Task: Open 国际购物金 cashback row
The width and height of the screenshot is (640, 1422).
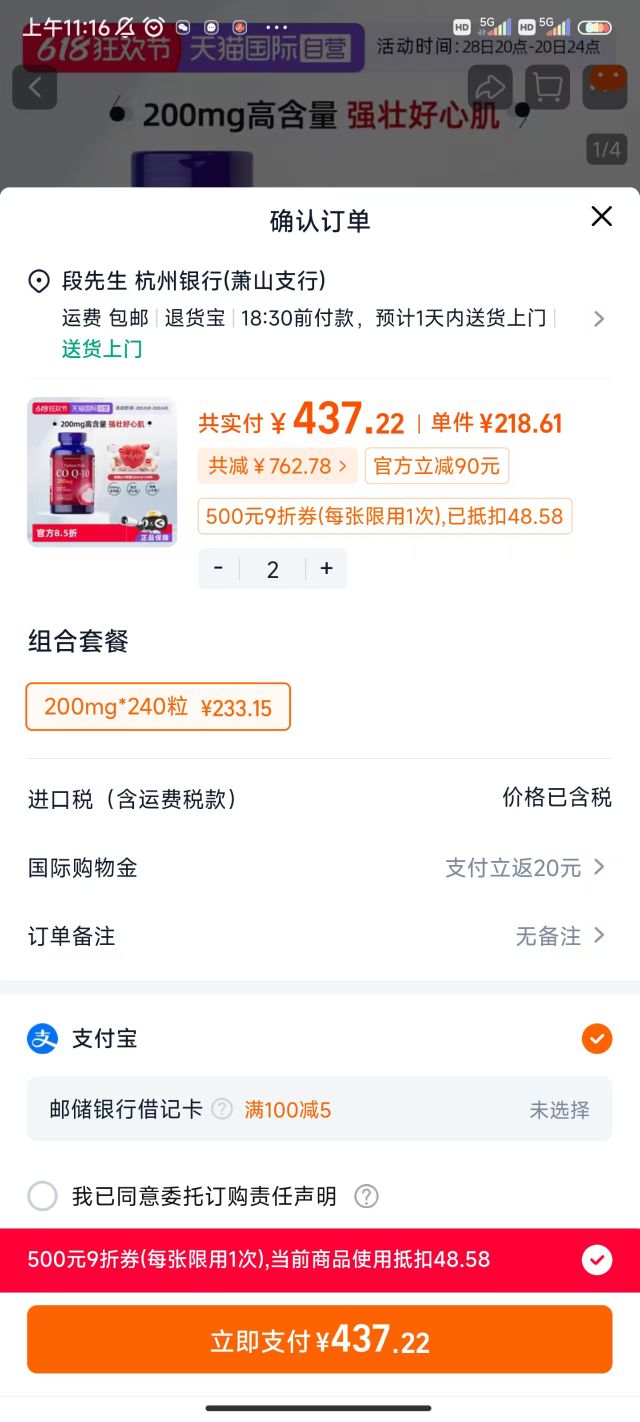Action: click(320, 867)
